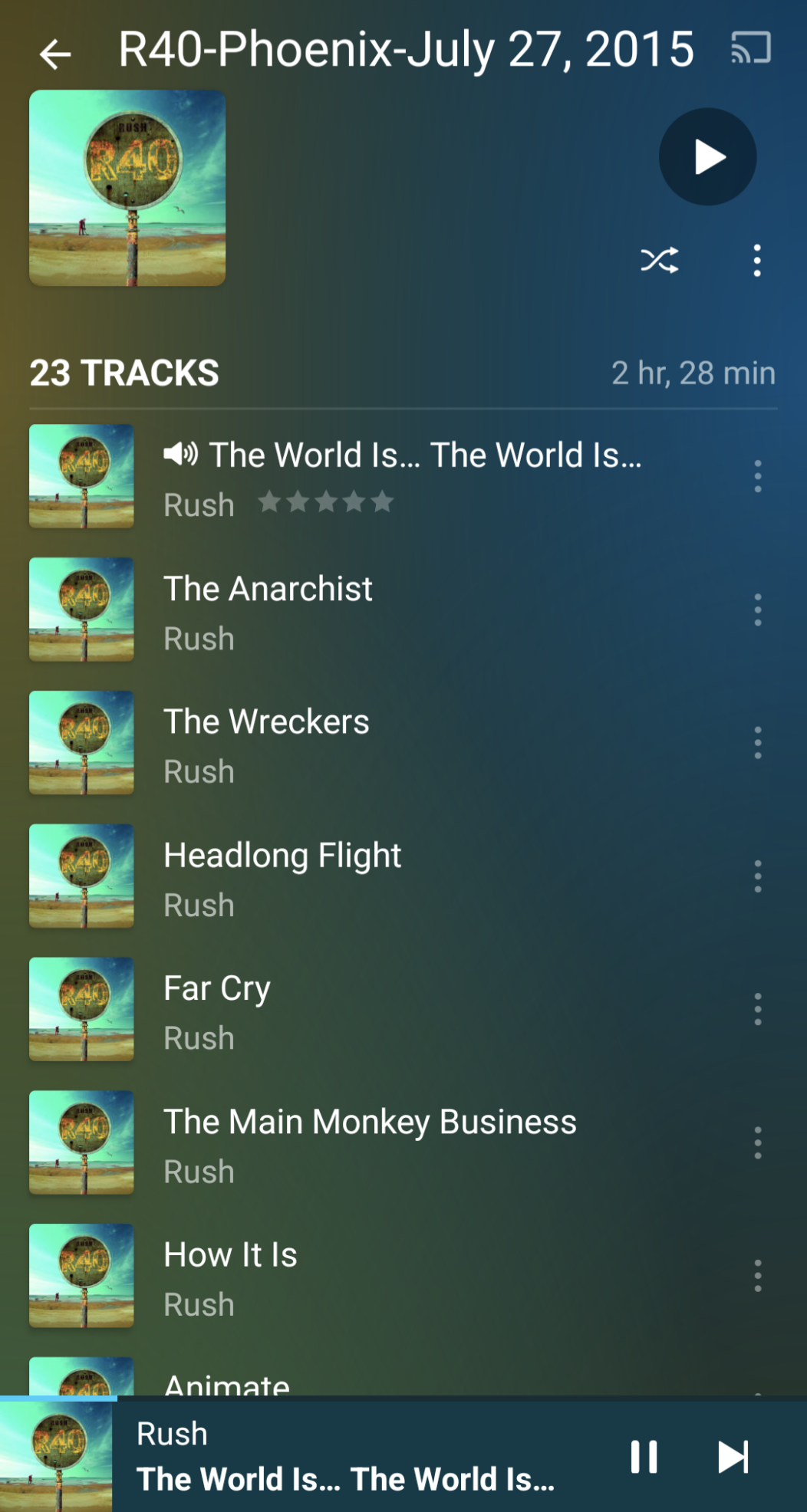807x1512 pixels.
Task: Open options menu for Far Cry
Action: 758,1010
